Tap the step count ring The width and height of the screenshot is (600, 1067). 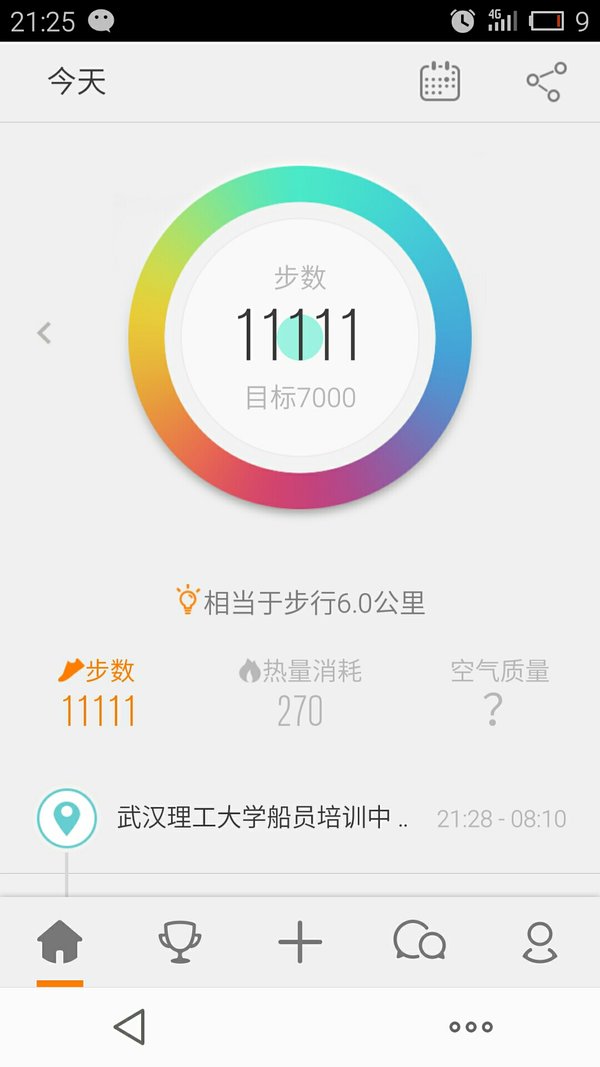[x=299, y=337]
